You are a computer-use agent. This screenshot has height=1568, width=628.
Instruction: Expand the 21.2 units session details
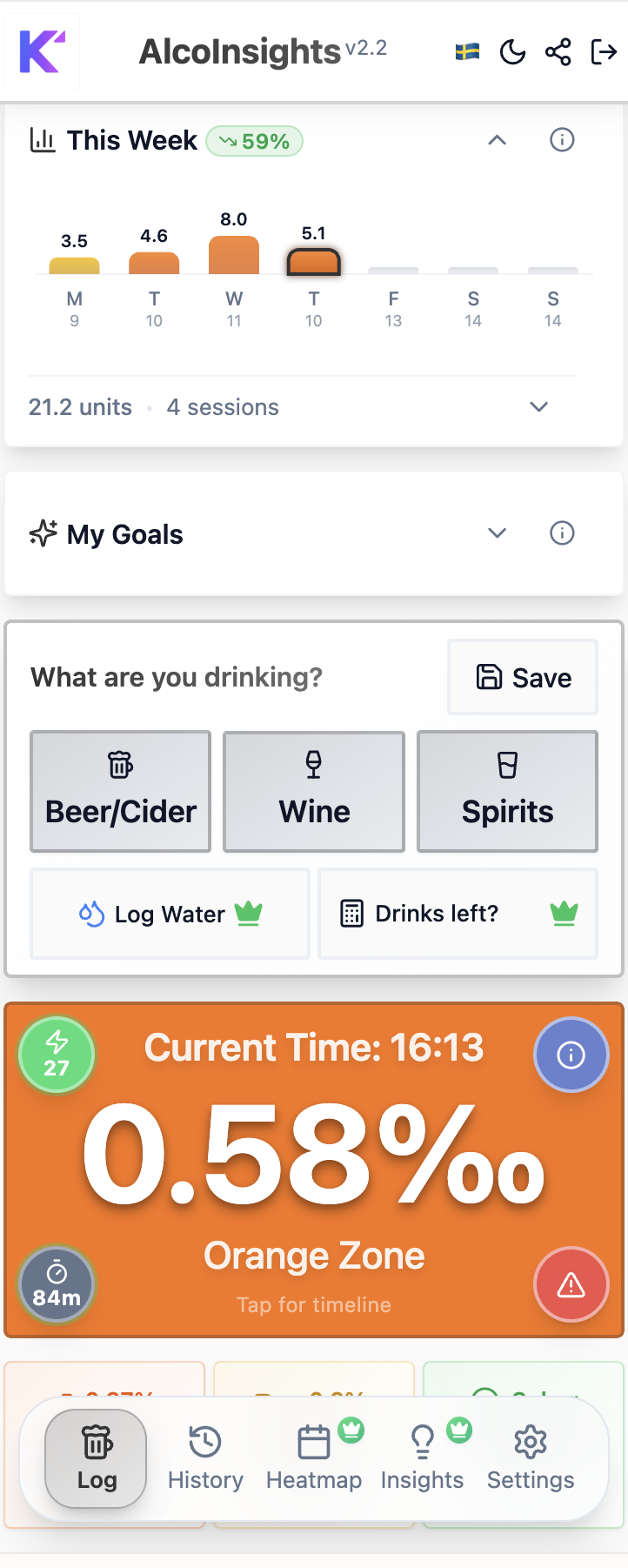[x=538, y=406]
